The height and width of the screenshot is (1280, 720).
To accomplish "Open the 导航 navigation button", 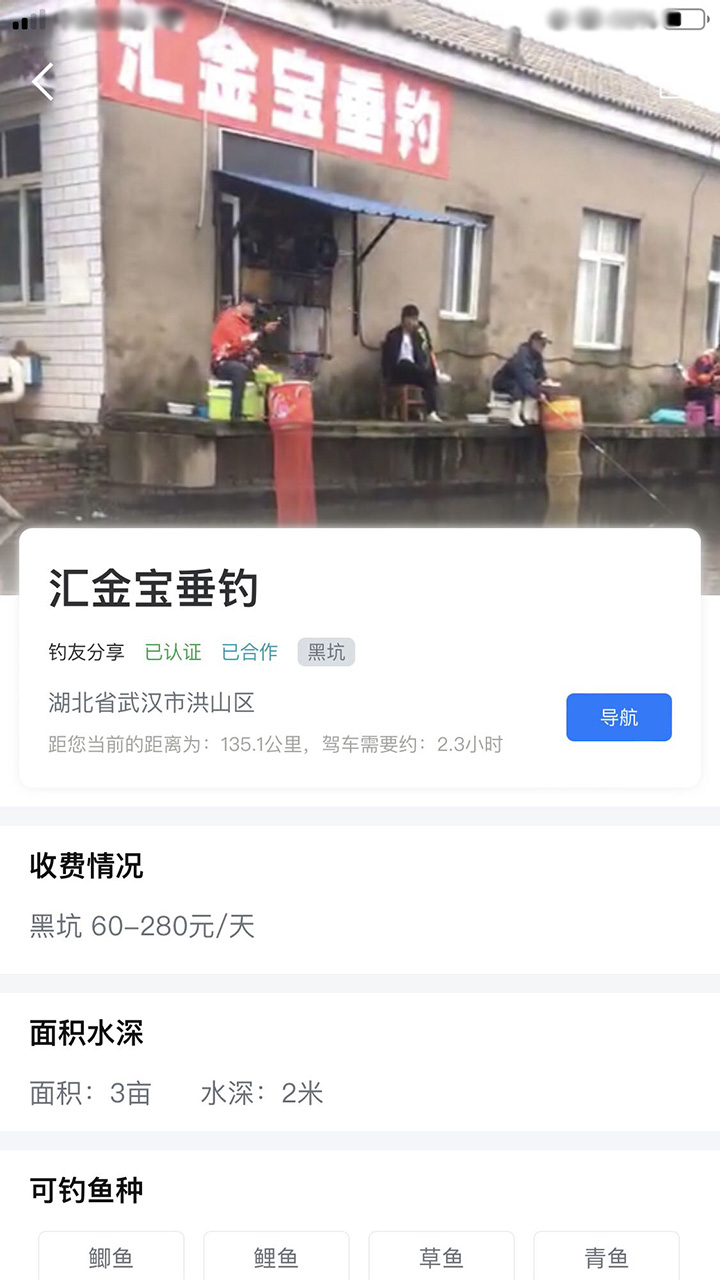I will 618,717.
